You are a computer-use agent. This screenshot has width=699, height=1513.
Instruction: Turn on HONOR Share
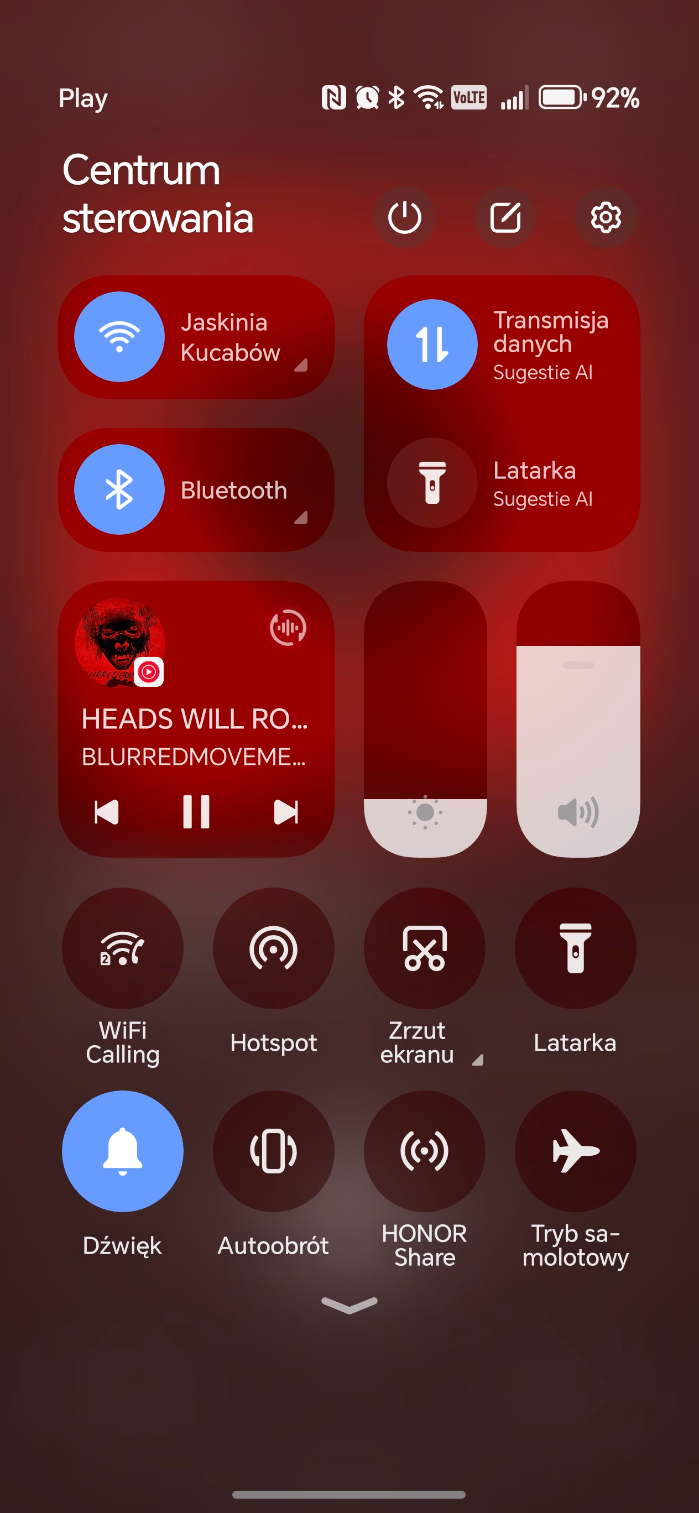(x=424, y=1151)
